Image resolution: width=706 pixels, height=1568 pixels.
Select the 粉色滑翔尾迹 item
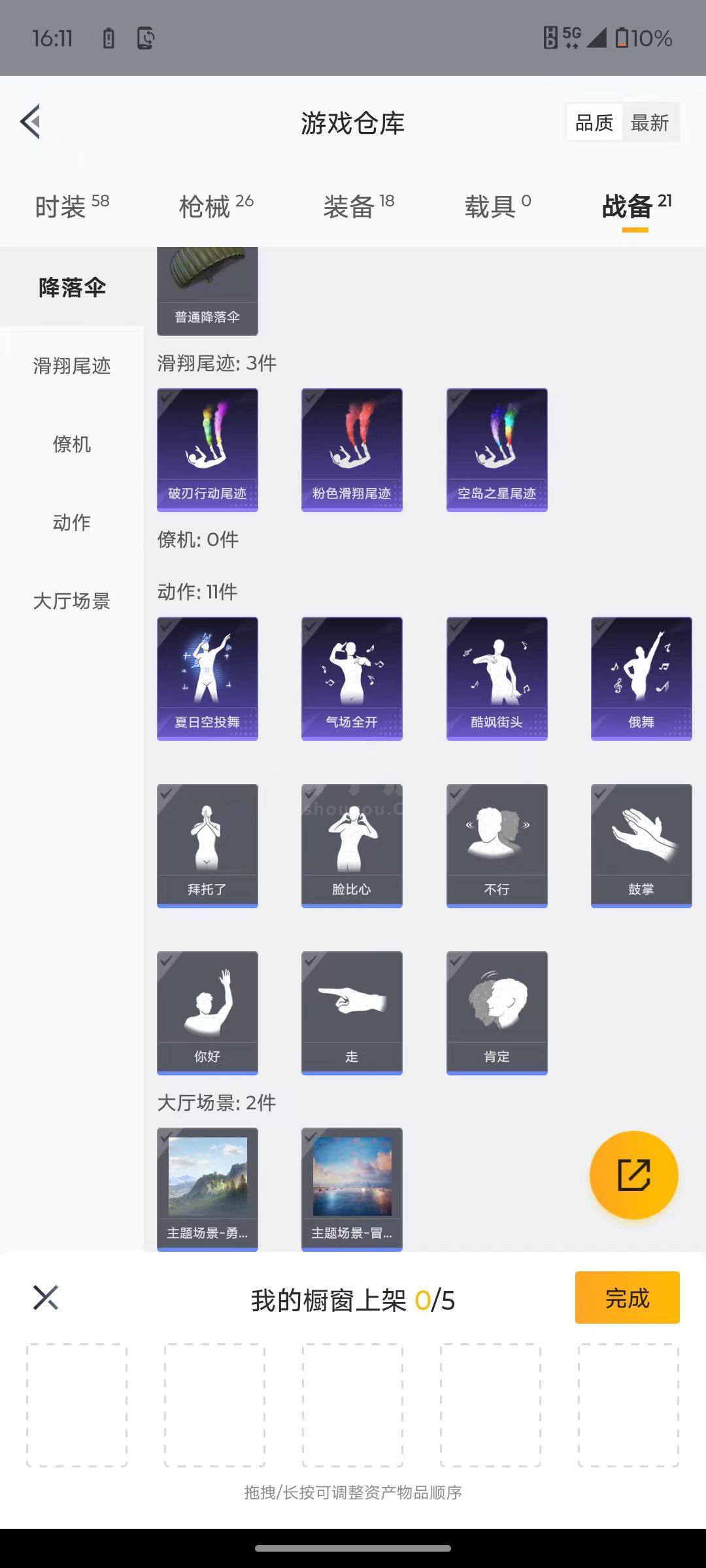tap(352, 449)
